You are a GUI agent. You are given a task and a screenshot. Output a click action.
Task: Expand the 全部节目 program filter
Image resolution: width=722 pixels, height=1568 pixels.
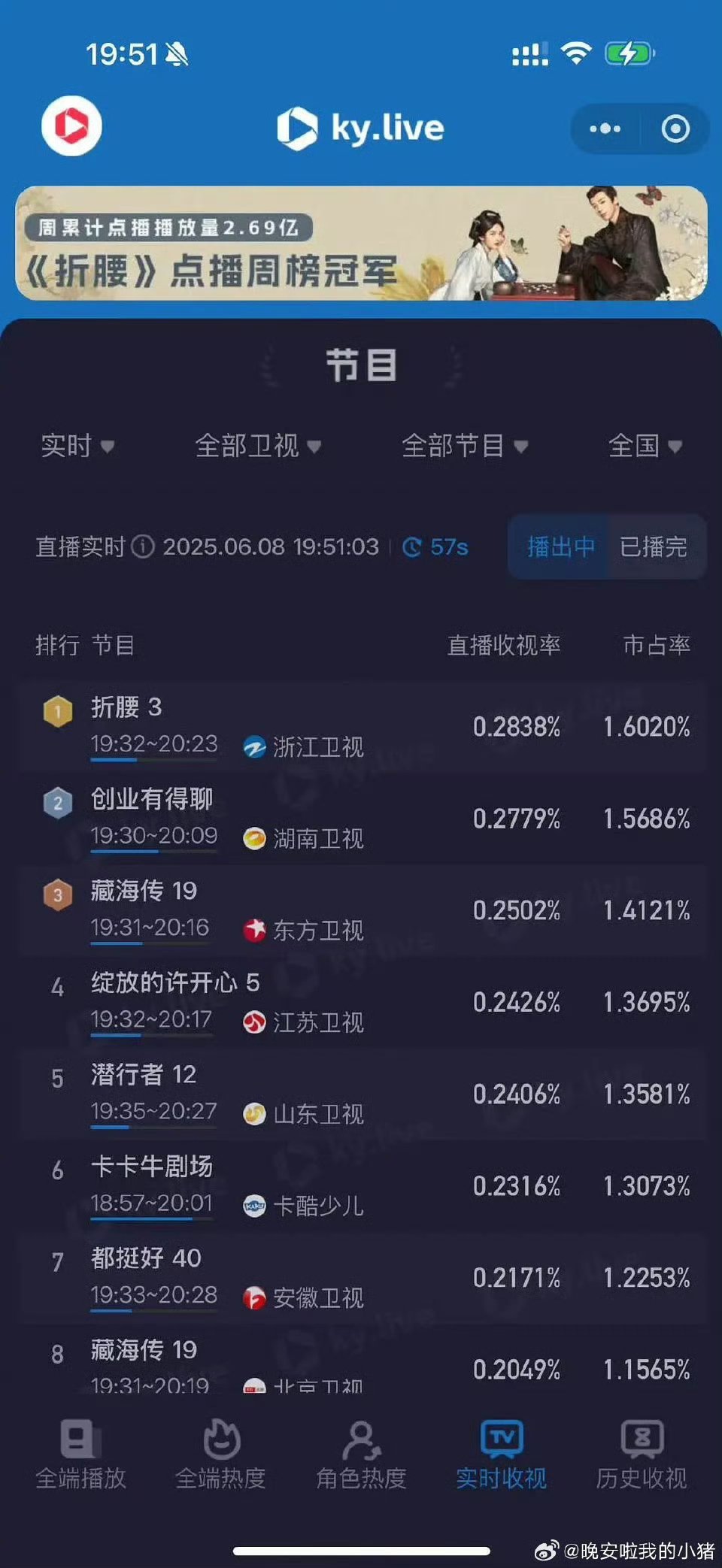tap(465, 446)
